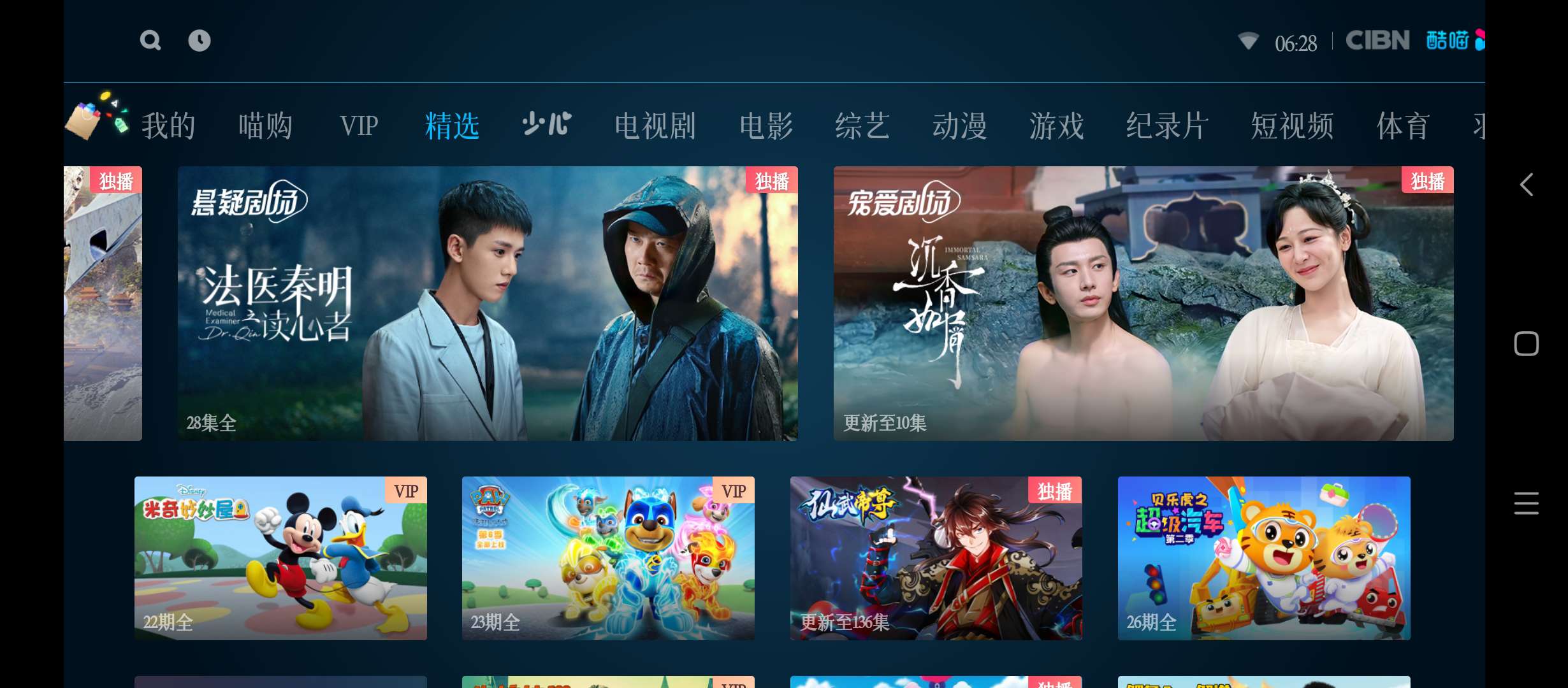The height and width of the screenshot is (688, 1568).
Task: Open the 法医秦明之读心者 drama banner
Action: pyautogui.click(x=488, y=303)
